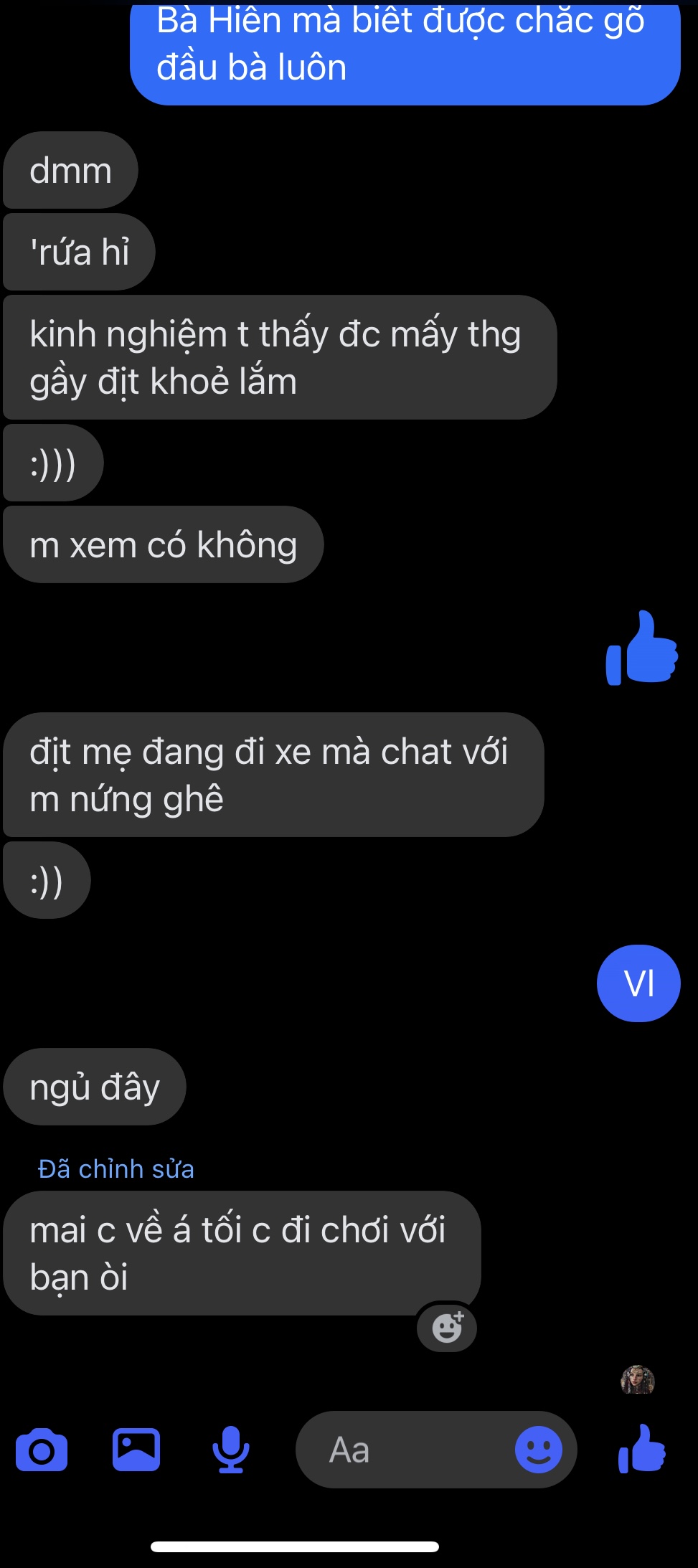Send a thumbs-up like in composer
This screenshot has width=698, height=1568.
642,1448
